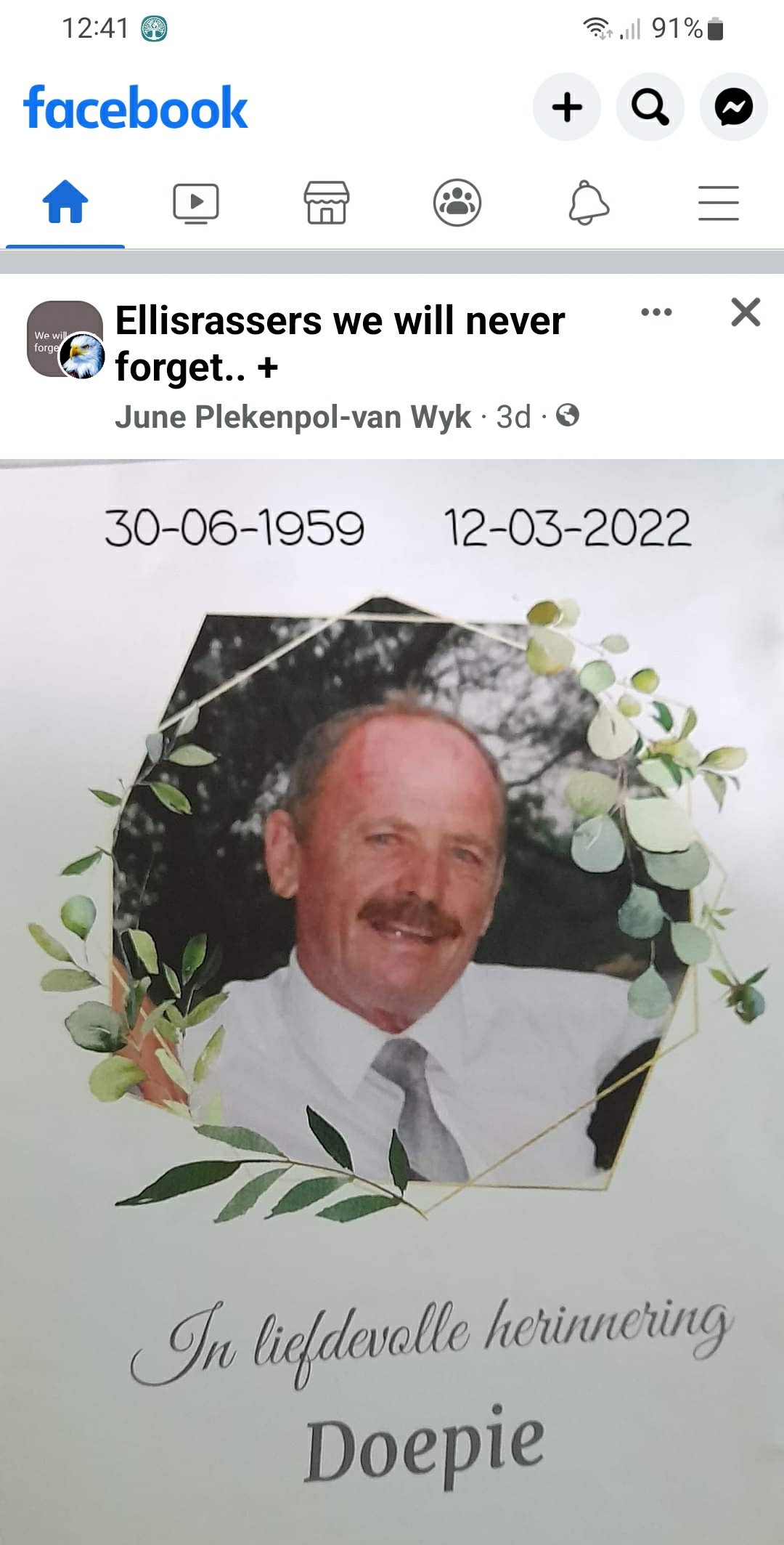Image resolution: width=784 pixels, height=1545 pixels.
Task: Go to the Home feed tab
Action: tap(65, 202)
